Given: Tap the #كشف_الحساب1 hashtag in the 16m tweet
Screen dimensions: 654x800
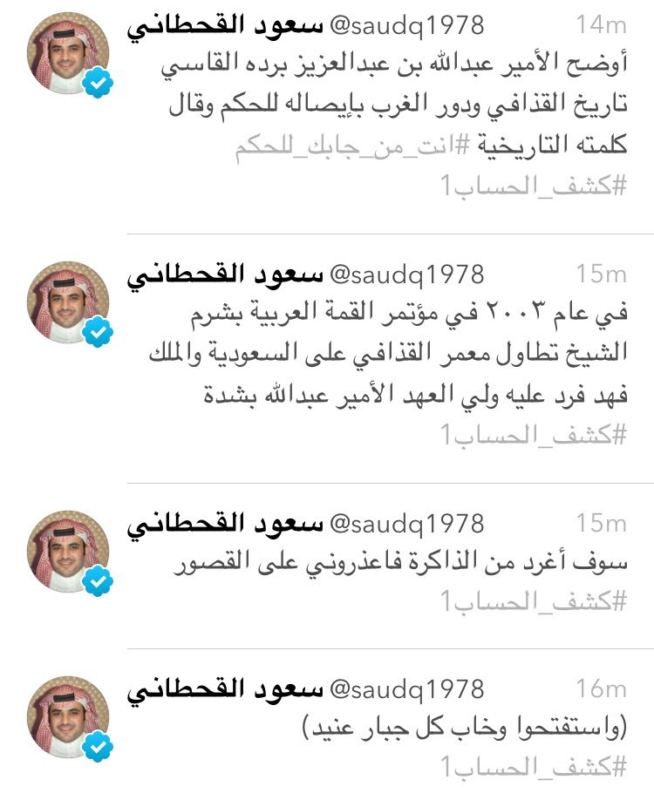Looking at the screenshot, I should coord(532,767).
